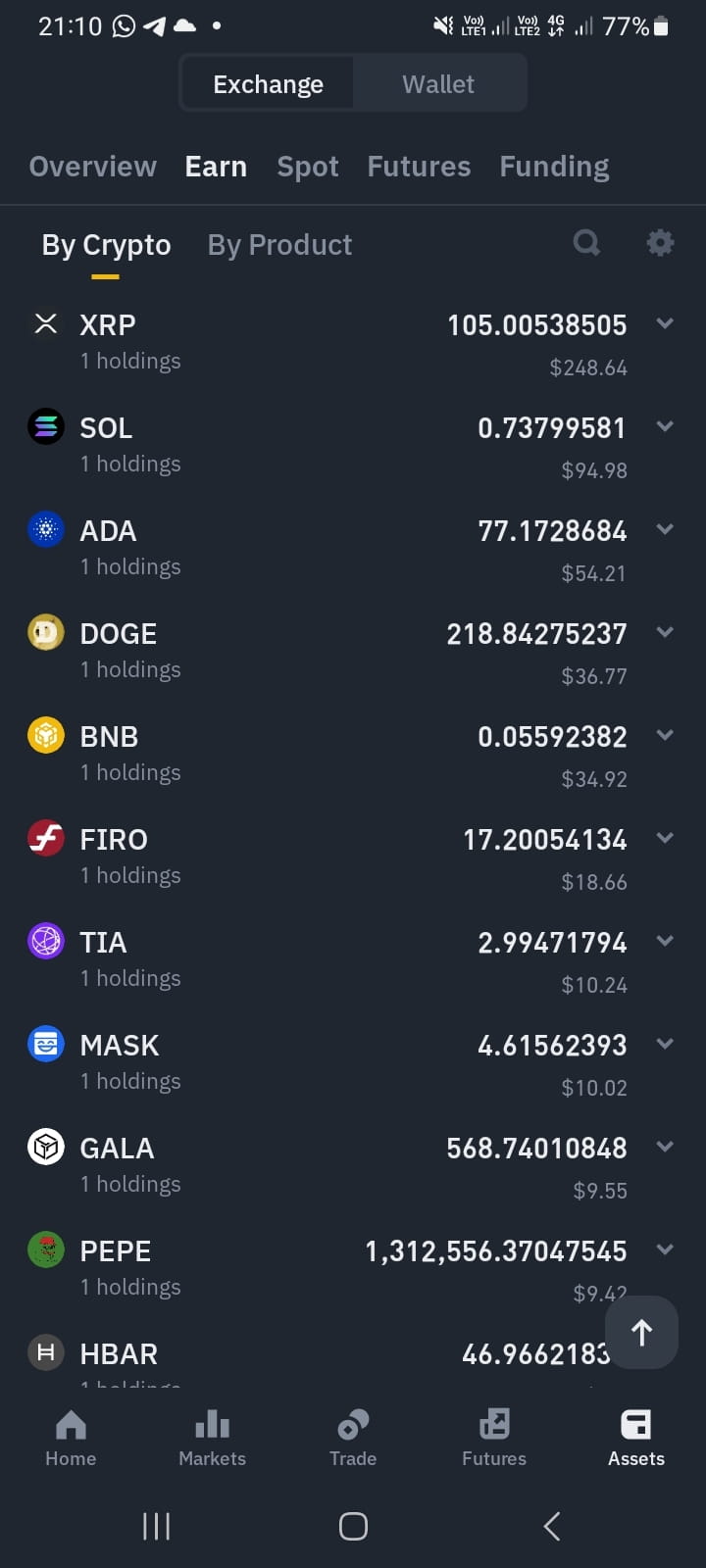
Task: Switch to the Spot tab
Action: (308, 167)
